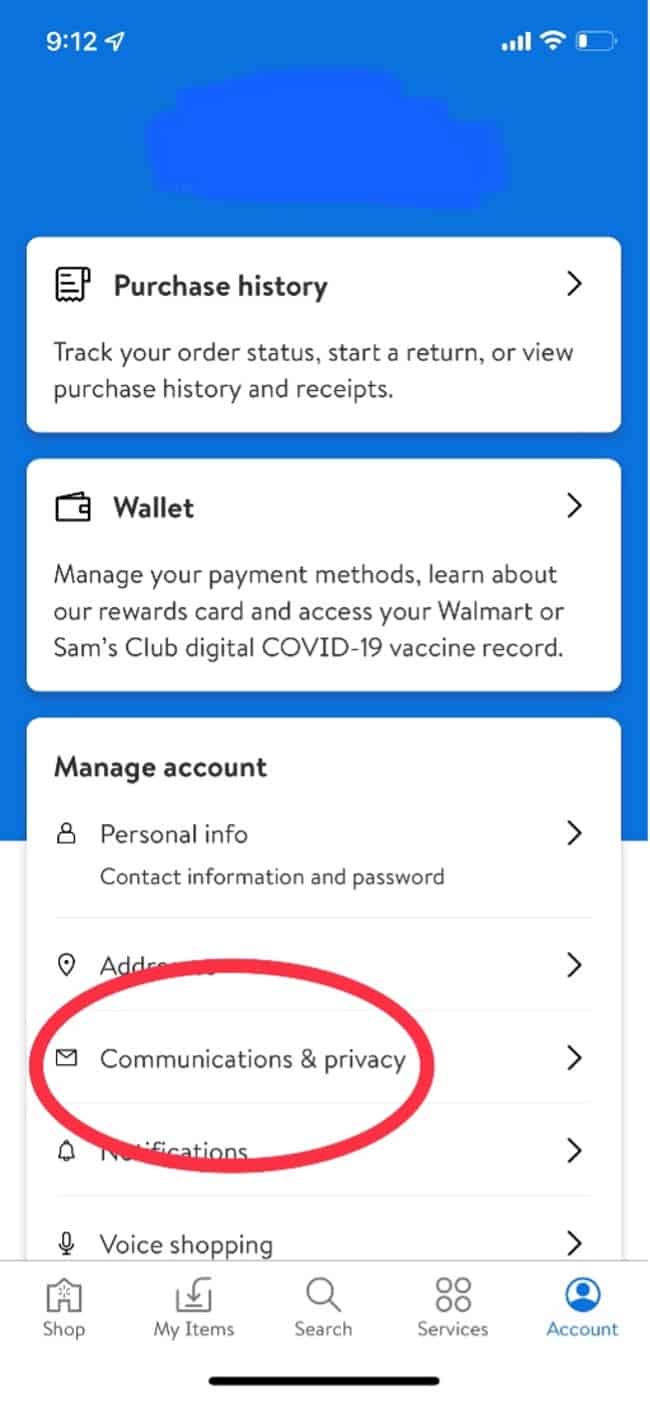Open the Notifications row
Image resolution: width=650 pixels, height=1402 pixels.
(x=323, y=1151)
